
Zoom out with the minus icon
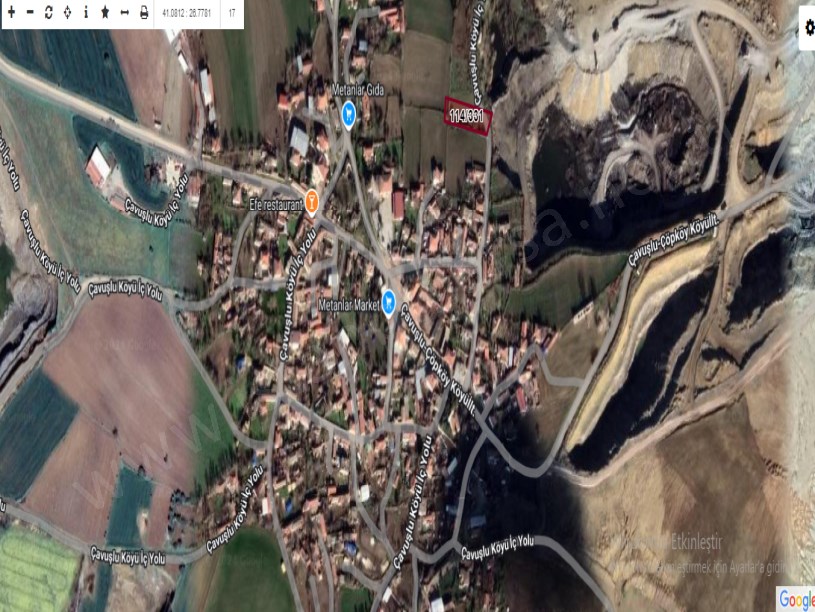click(x=30, y=13)
